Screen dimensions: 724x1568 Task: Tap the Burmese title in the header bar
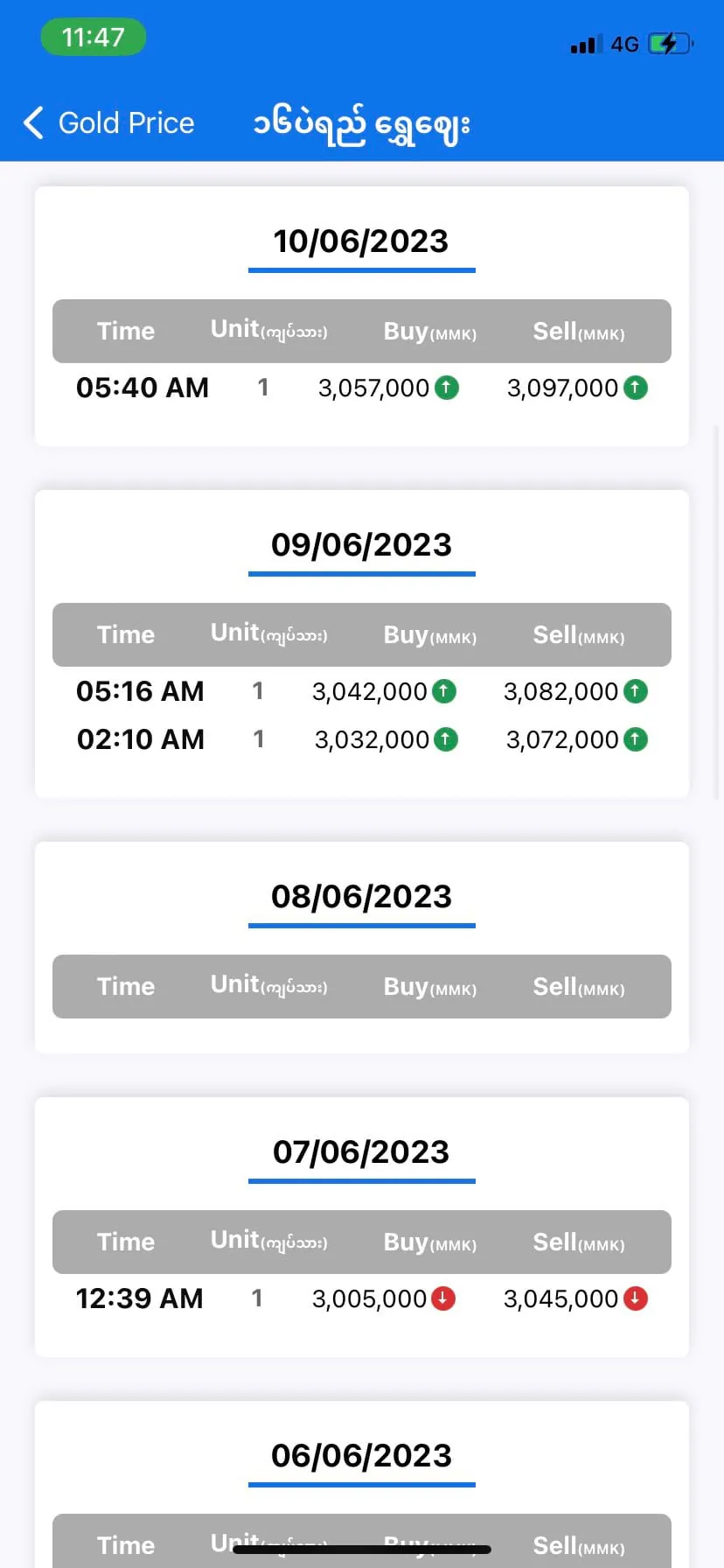point(360,124)
